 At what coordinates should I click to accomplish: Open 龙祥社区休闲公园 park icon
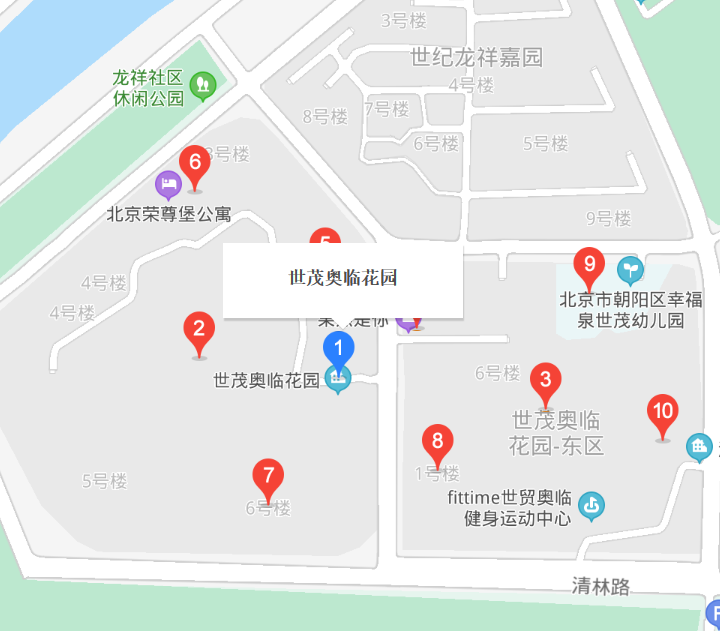203,85
